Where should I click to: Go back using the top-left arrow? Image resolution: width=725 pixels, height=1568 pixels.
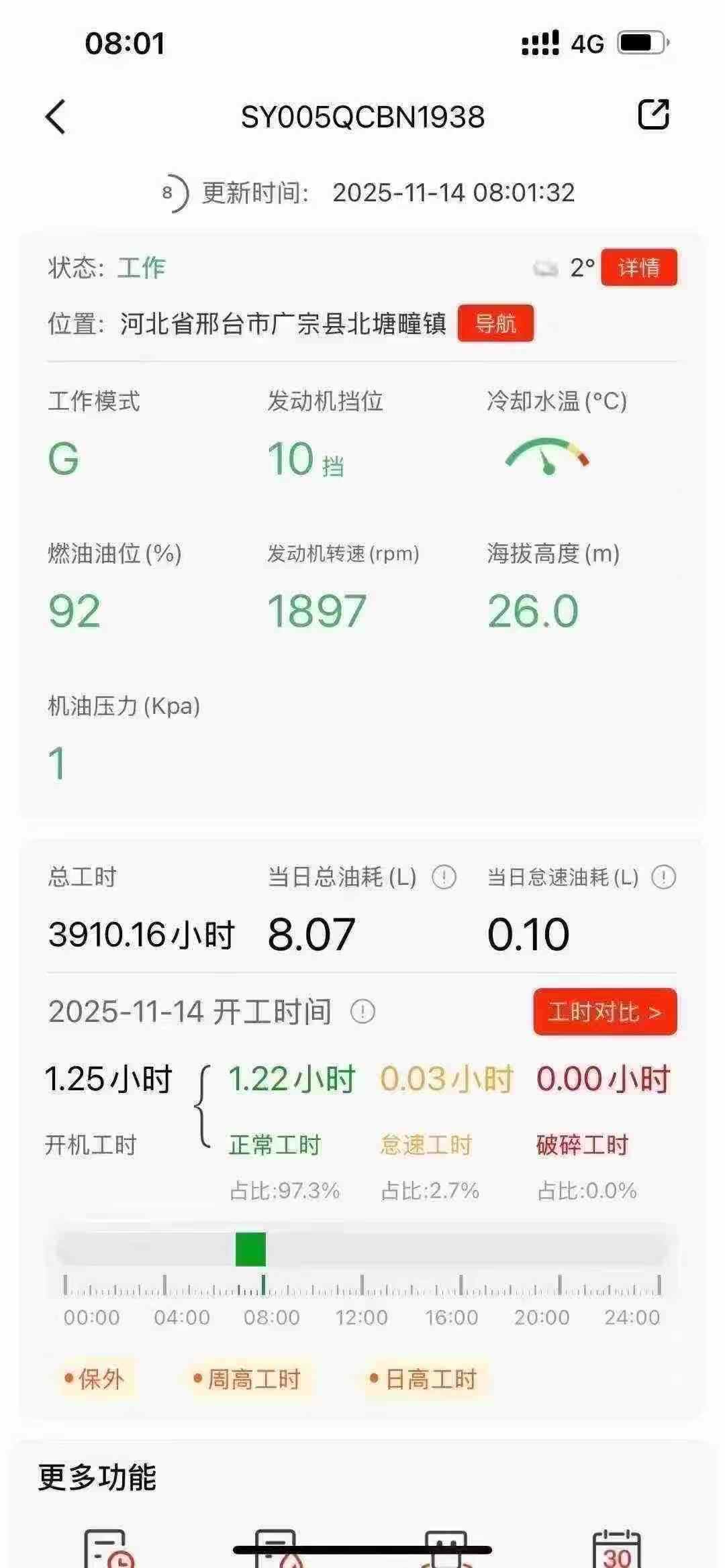click(56, 116)
